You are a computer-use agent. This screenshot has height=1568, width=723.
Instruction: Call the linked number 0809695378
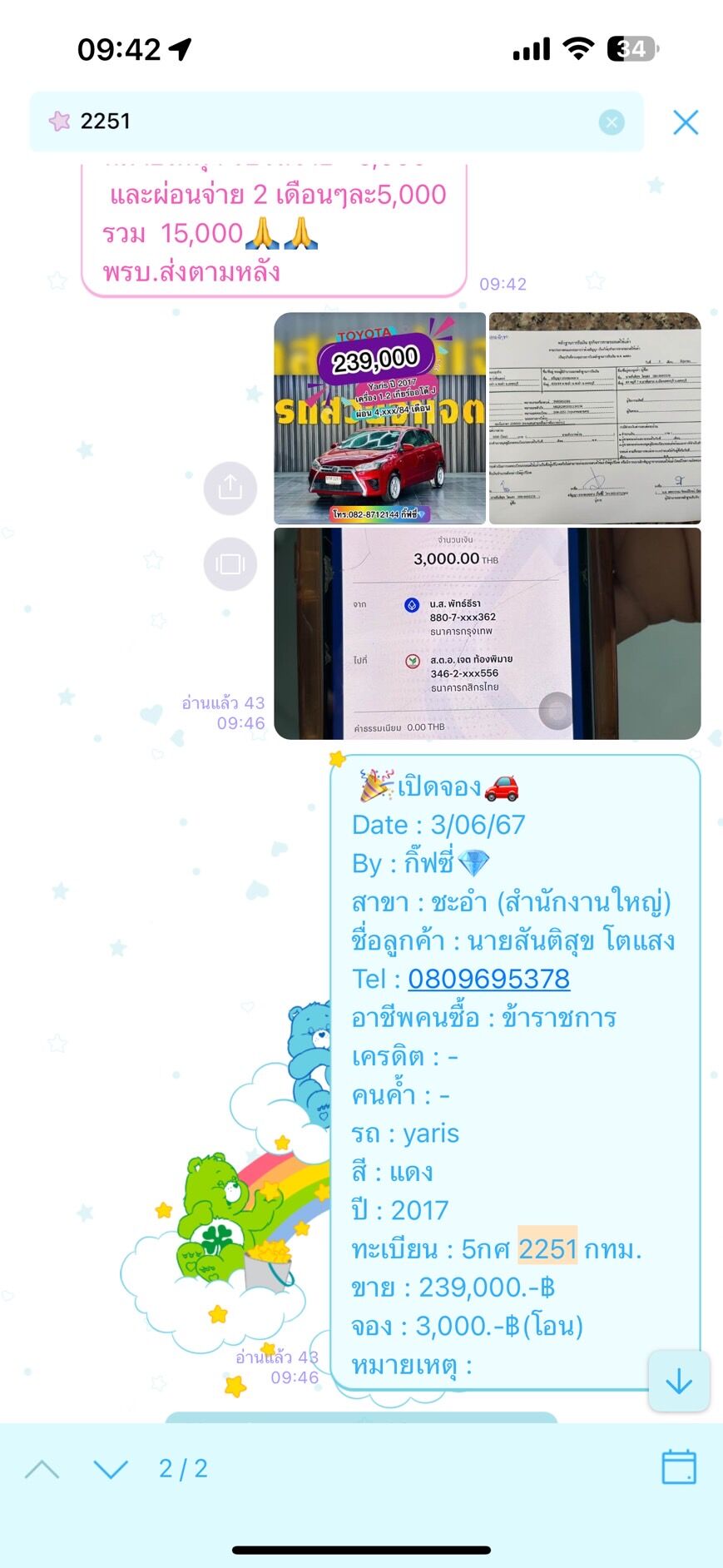click(x=488, y=979)
